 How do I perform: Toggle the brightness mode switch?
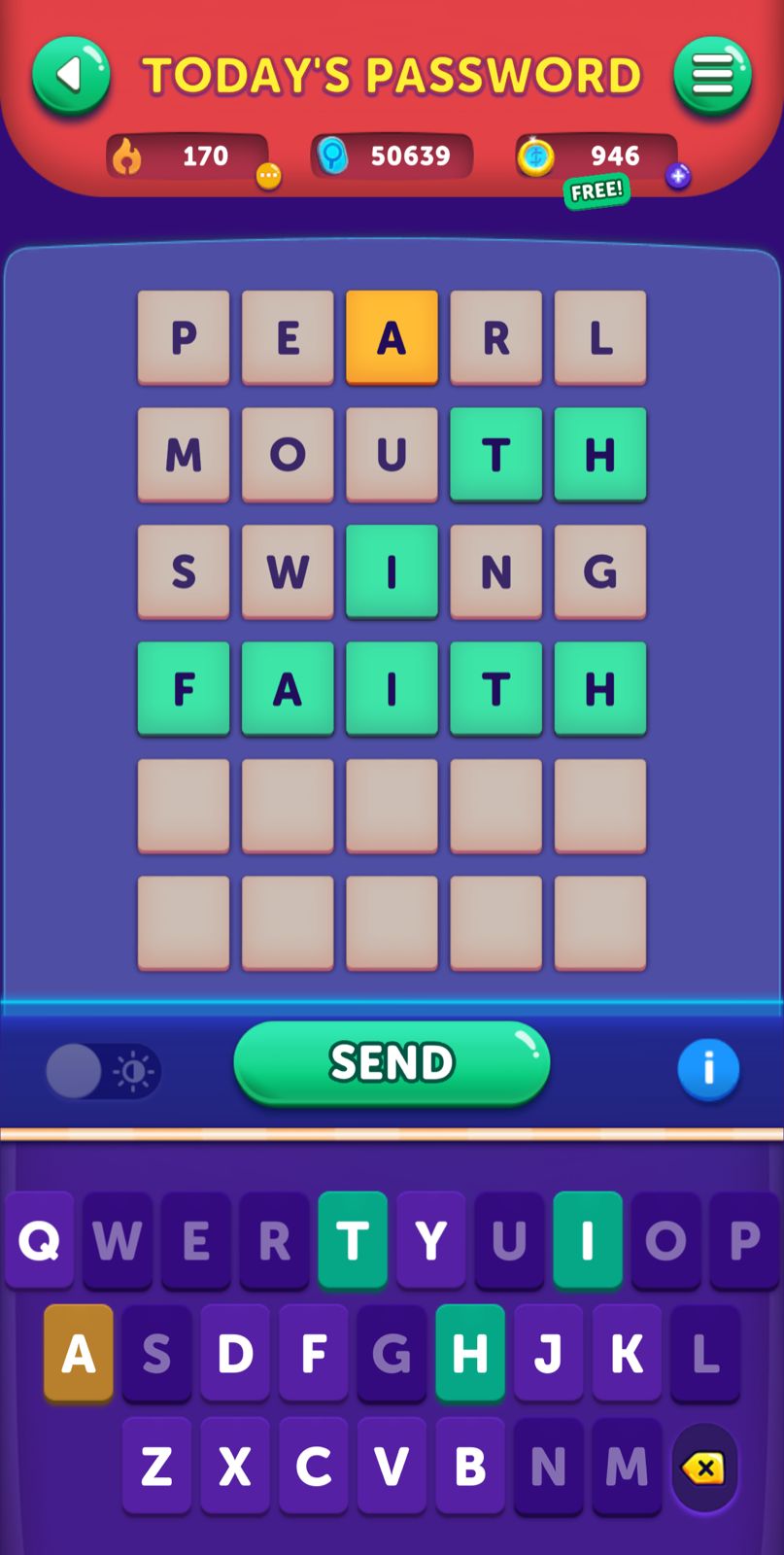point(102,1071)
